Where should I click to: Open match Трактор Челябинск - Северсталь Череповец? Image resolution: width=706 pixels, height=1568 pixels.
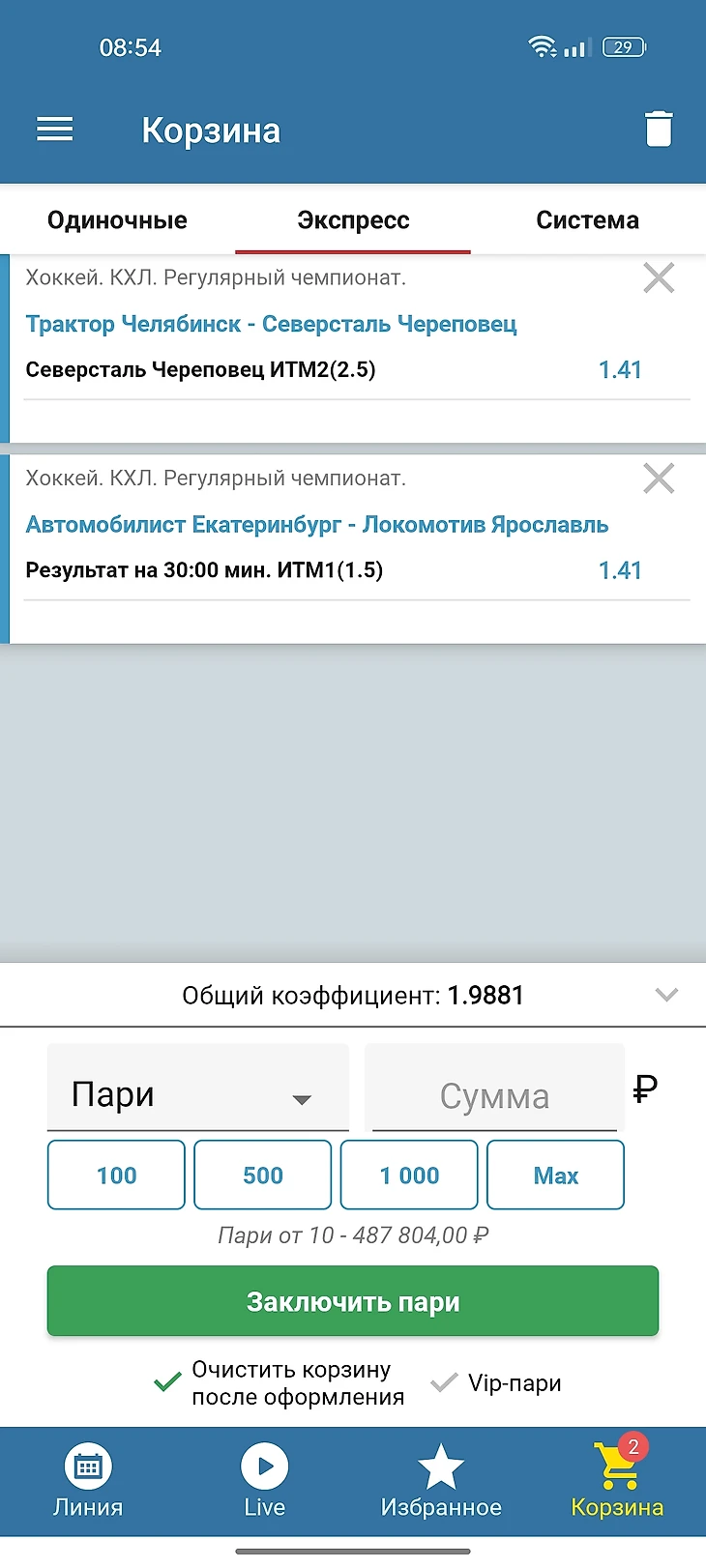[x=271, y=325]
